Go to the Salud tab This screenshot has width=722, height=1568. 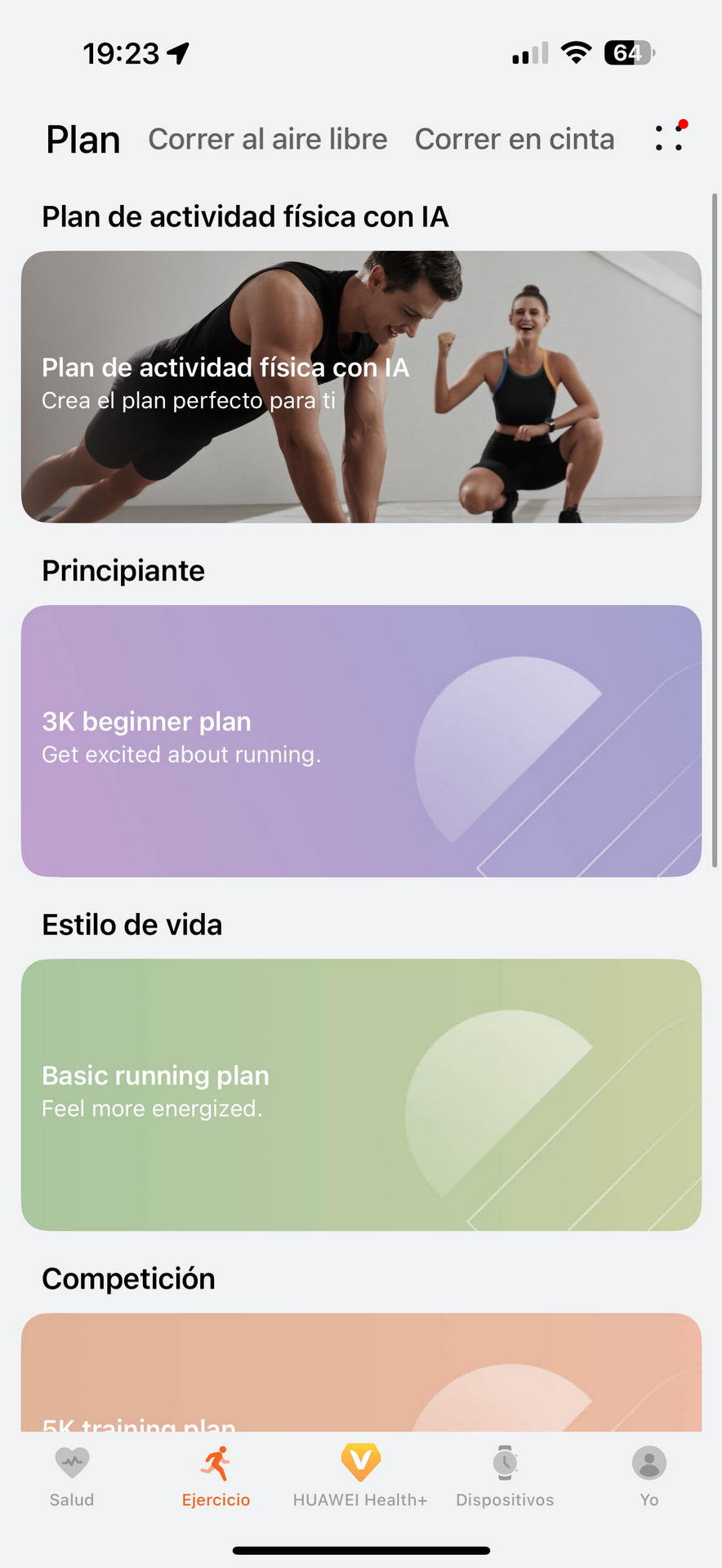point(72,1477)
